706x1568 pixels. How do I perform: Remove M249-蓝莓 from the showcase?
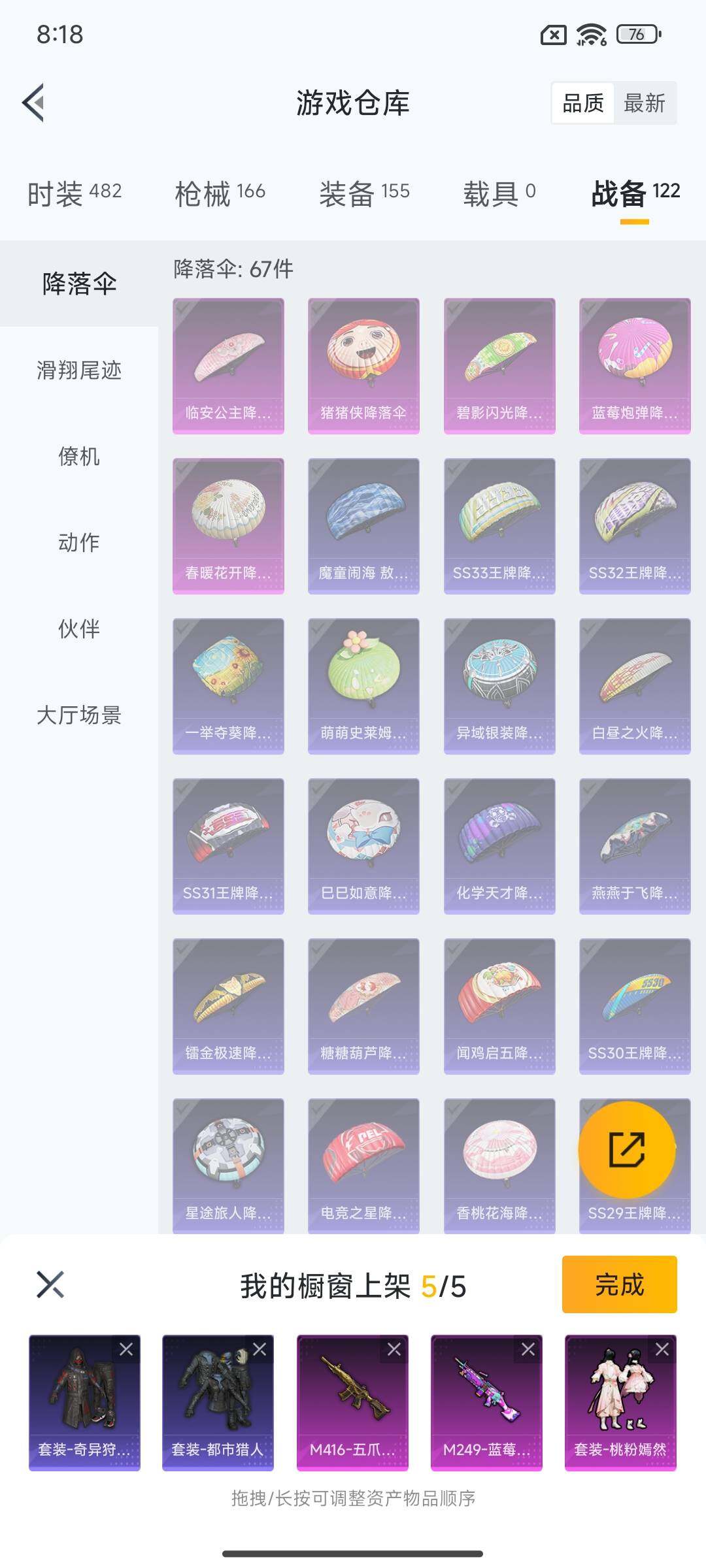[528, 1349]
